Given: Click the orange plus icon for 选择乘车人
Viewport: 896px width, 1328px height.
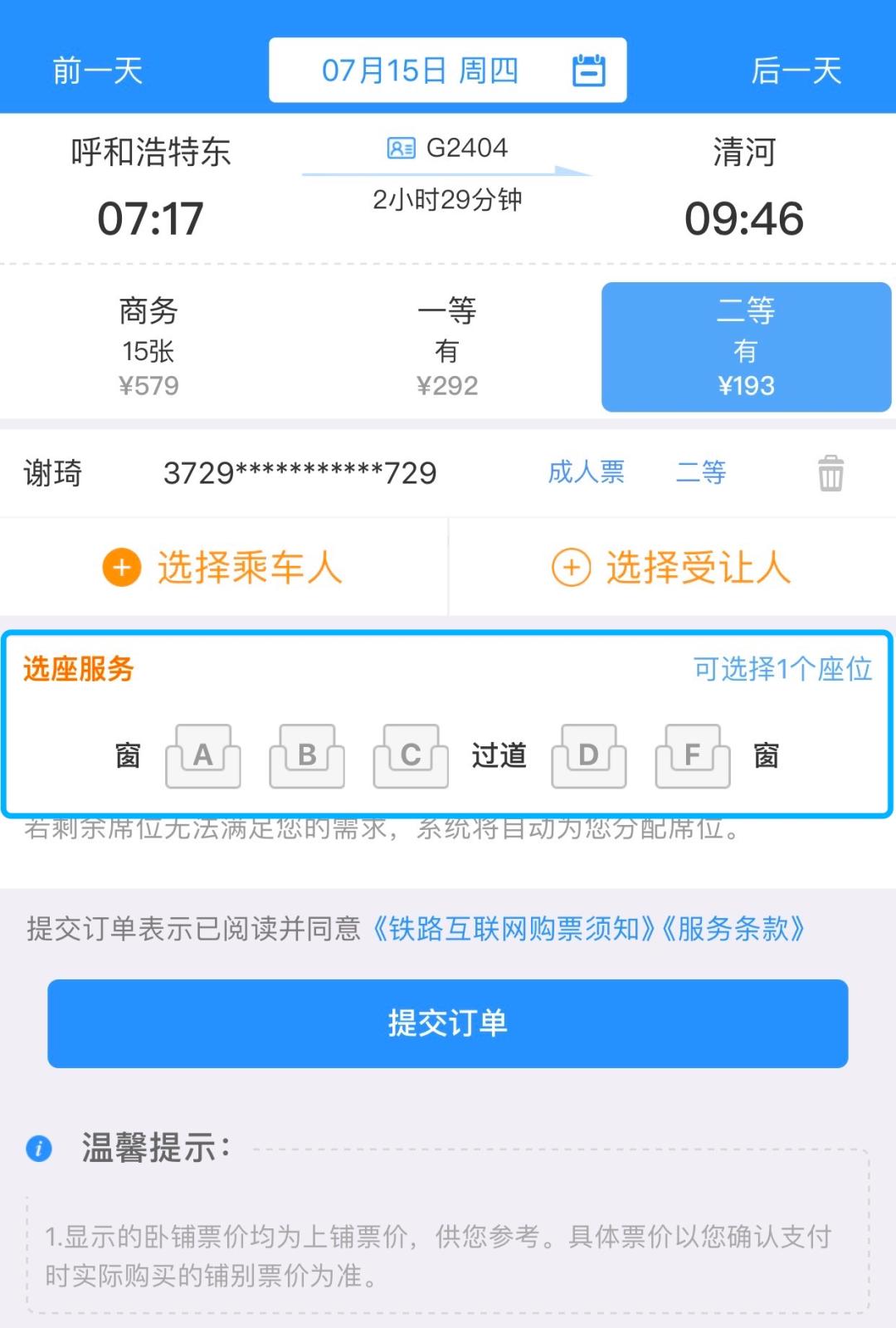Looking at the screenshot, I should click(123, 567).
